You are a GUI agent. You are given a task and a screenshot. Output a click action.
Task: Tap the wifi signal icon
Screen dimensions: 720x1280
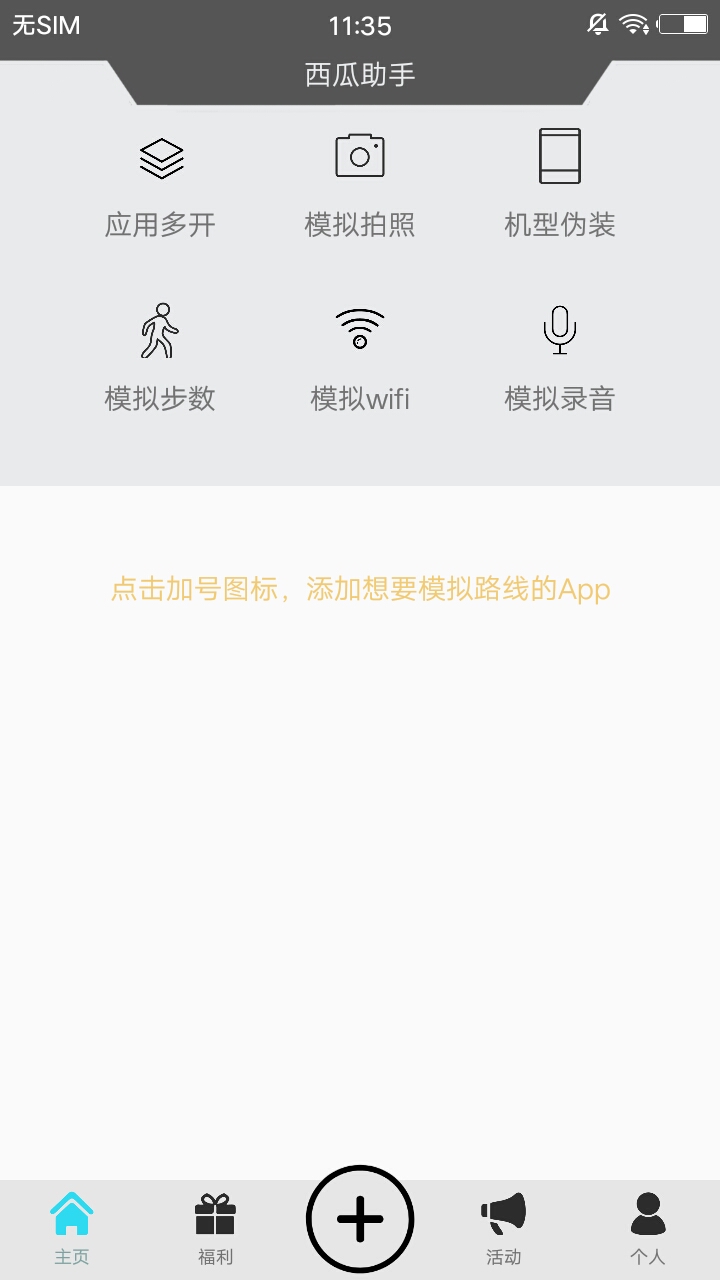point(360,327)
